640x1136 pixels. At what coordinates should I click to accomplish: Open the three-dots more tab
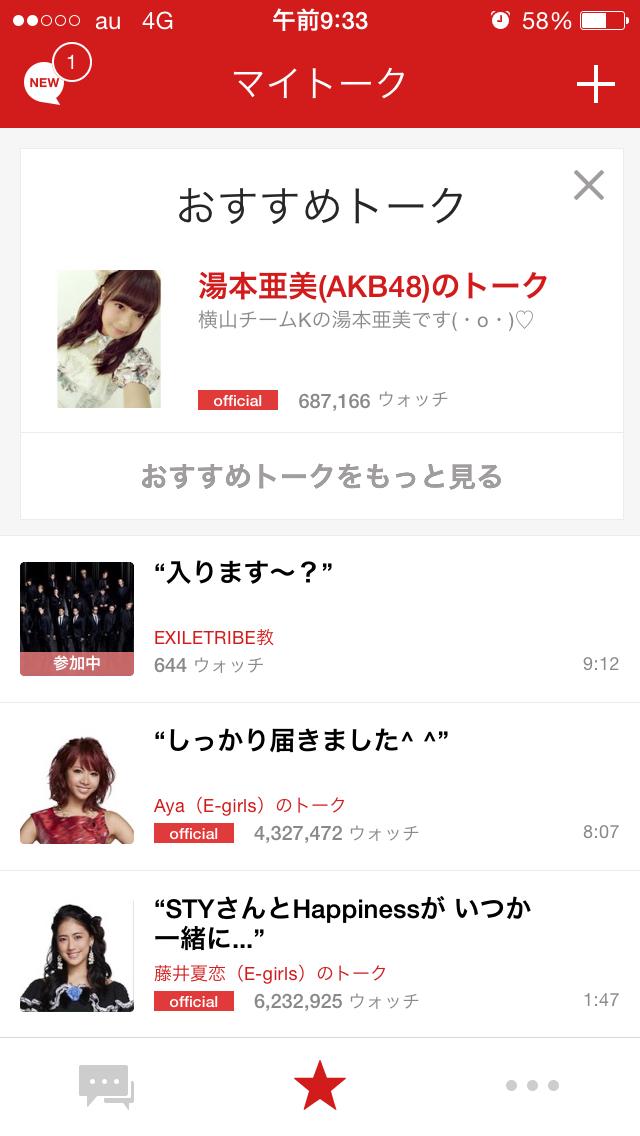point(532,1086)
